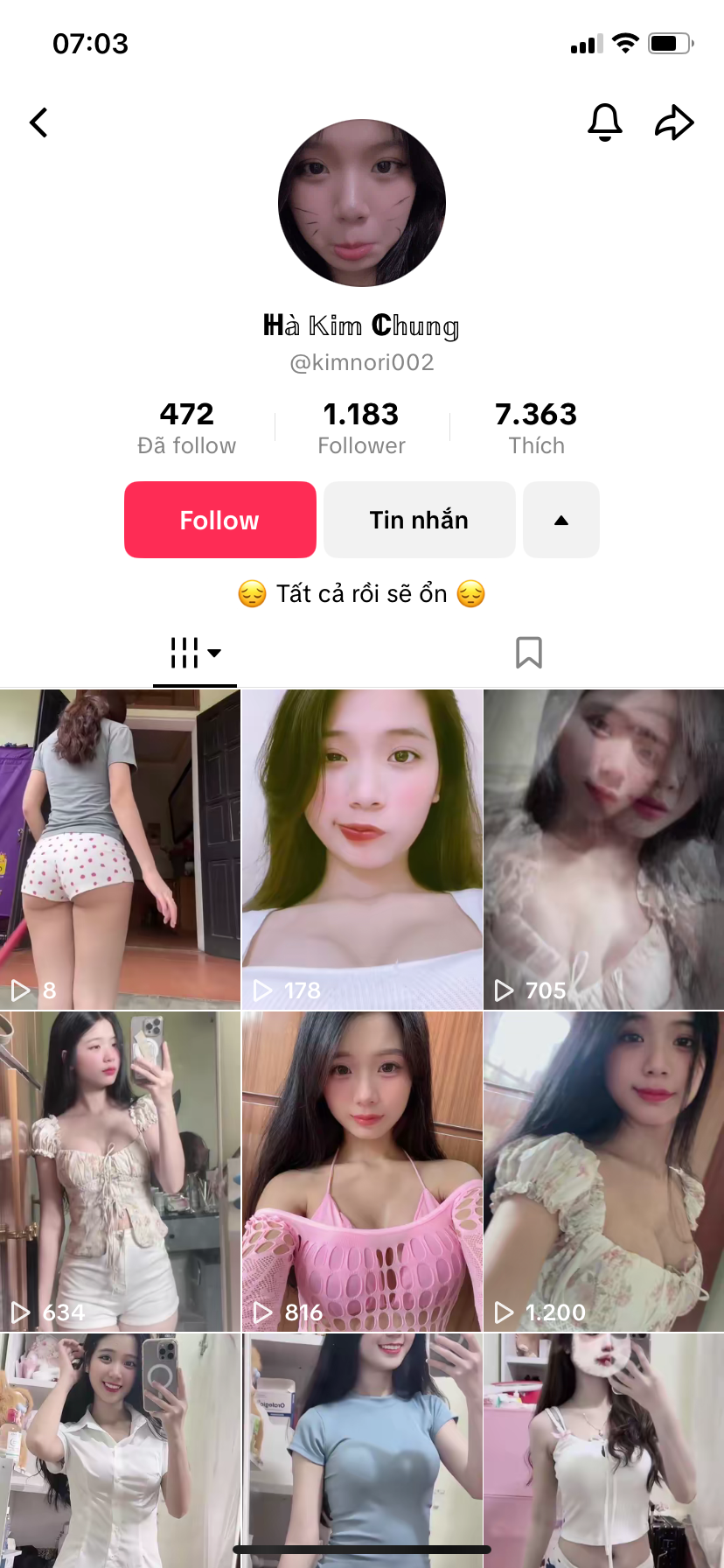Play the video with 705 views
724x1568 pixels.
604,849
